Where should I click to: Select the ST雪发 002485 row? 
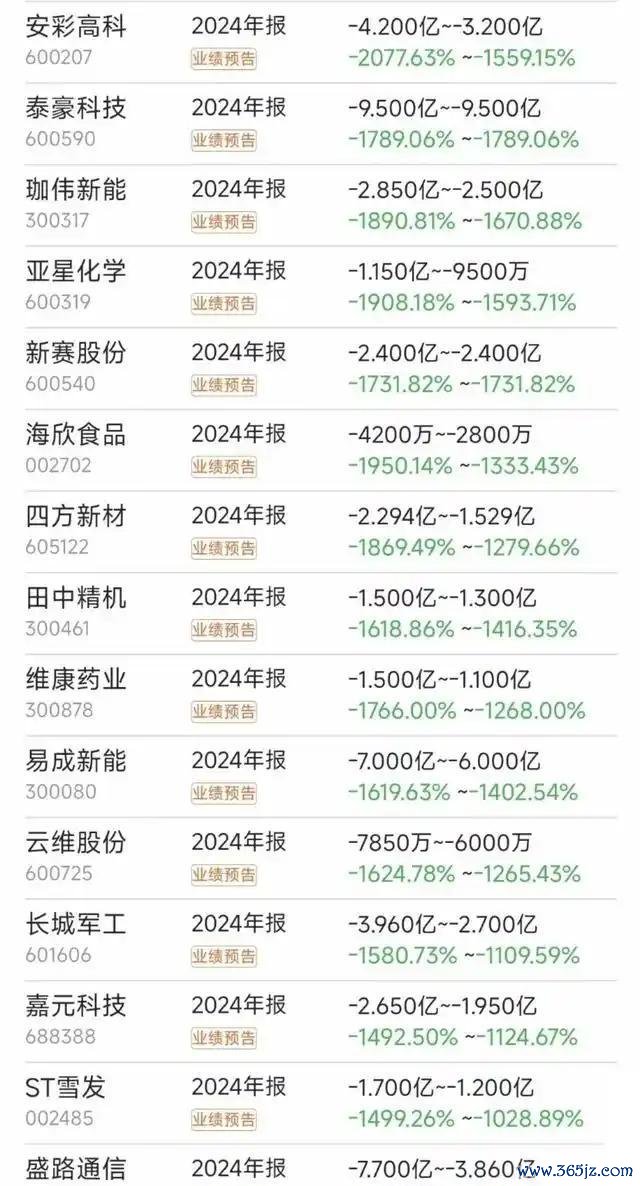click(321, 1104)
